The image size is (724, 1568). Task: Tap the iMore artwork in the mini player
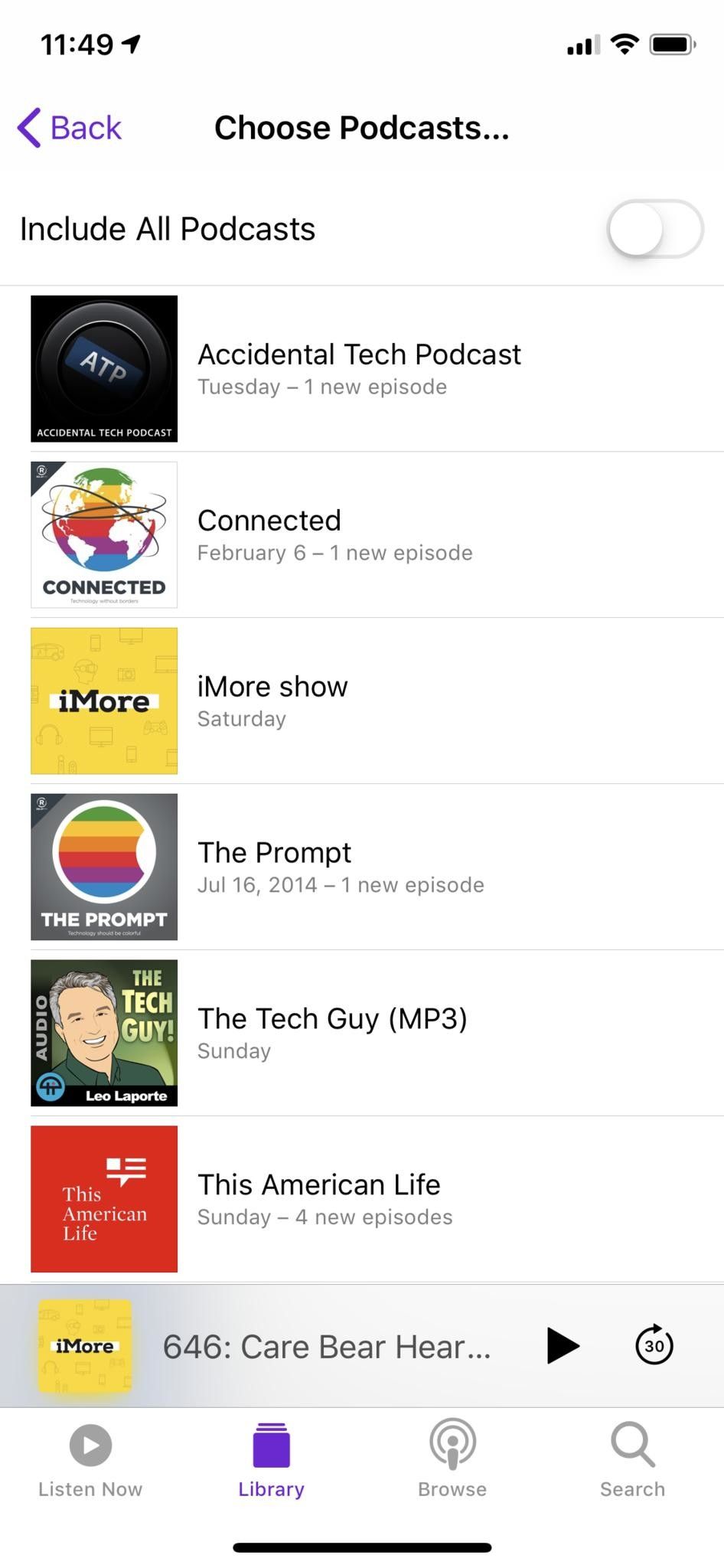pos(84,1347)
